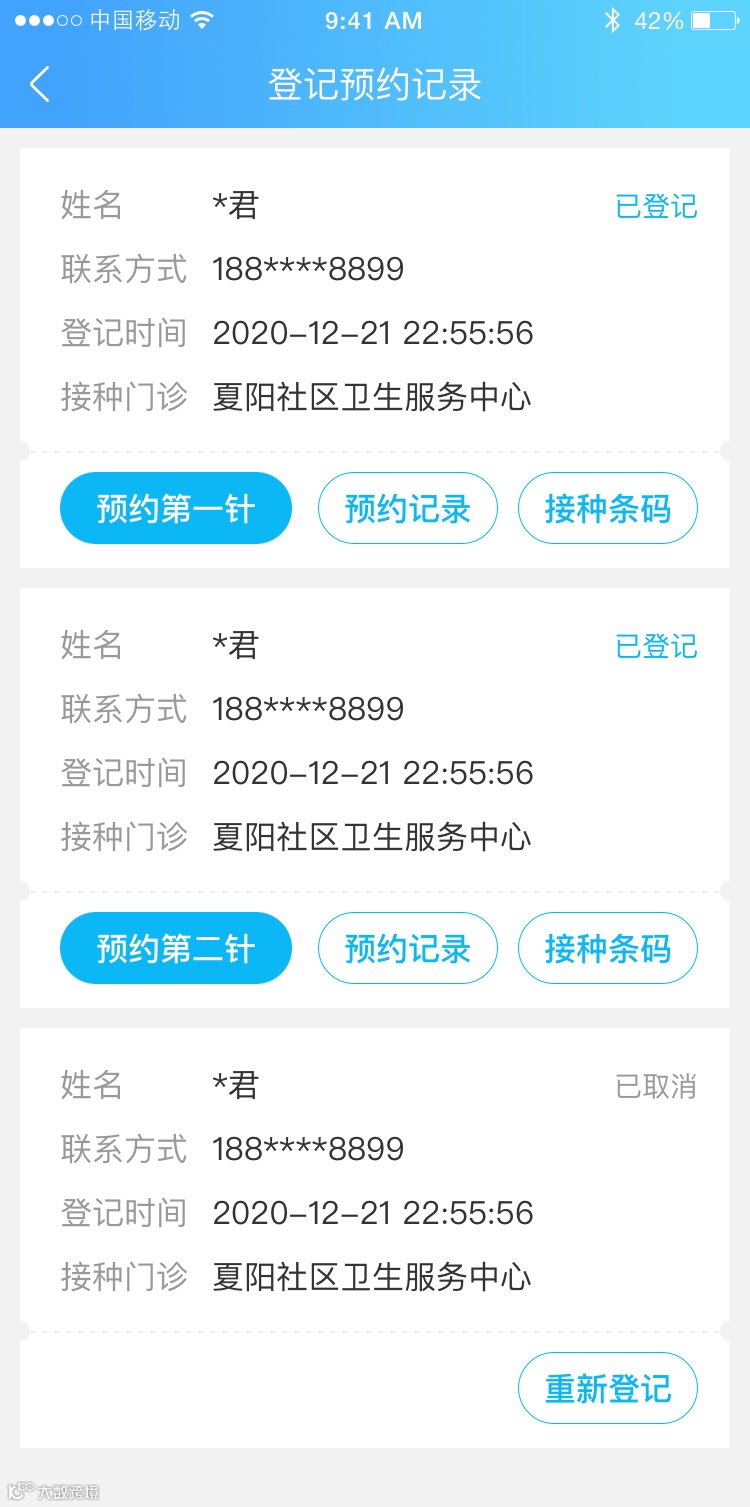Image resolution: width=750 pixels, height=1507 pixels.
Task: View 接种条码 in the 预约第二针 card
Action: (x=607, y=948)
